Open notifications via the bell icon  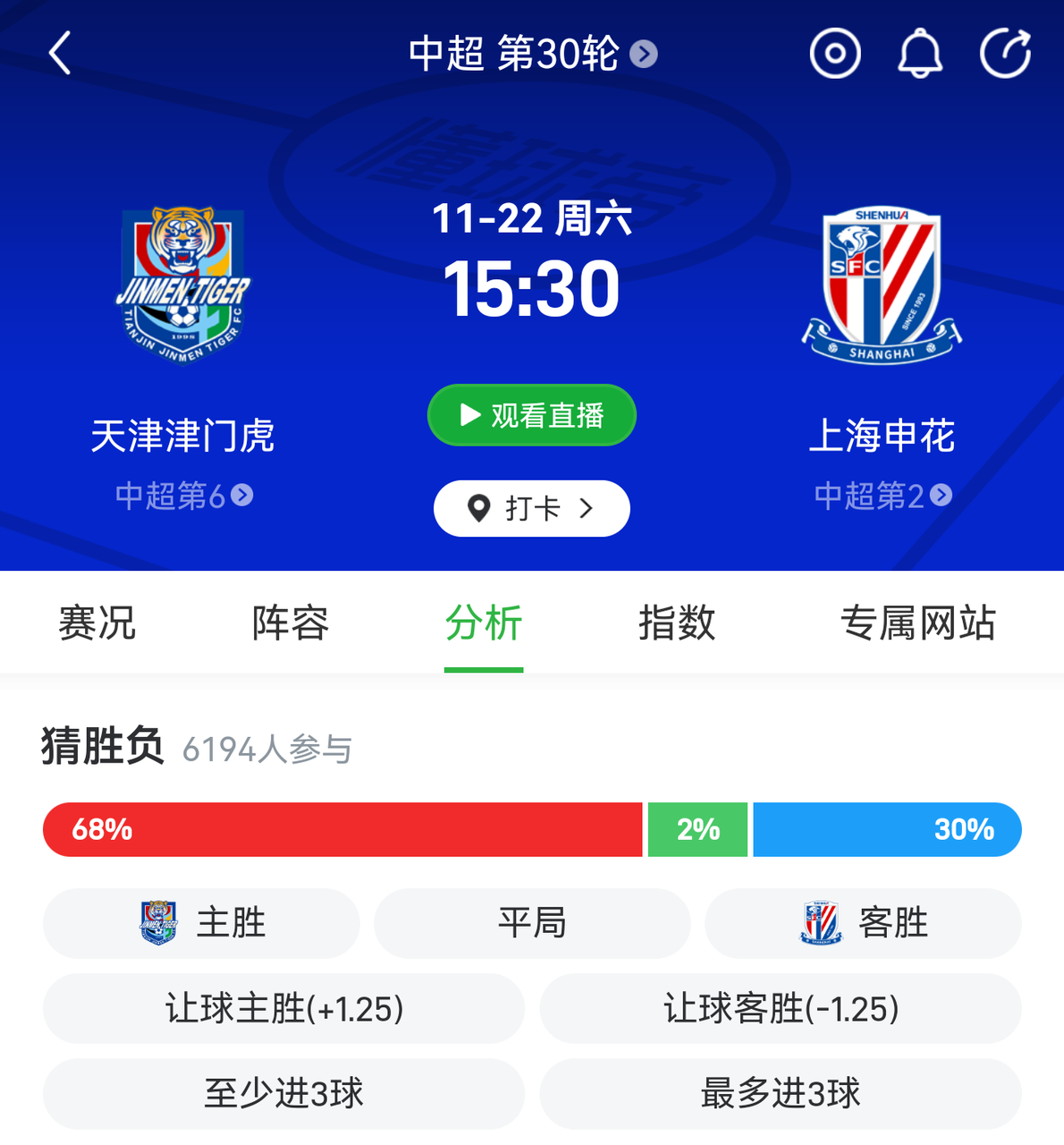(x=920, y=53)
